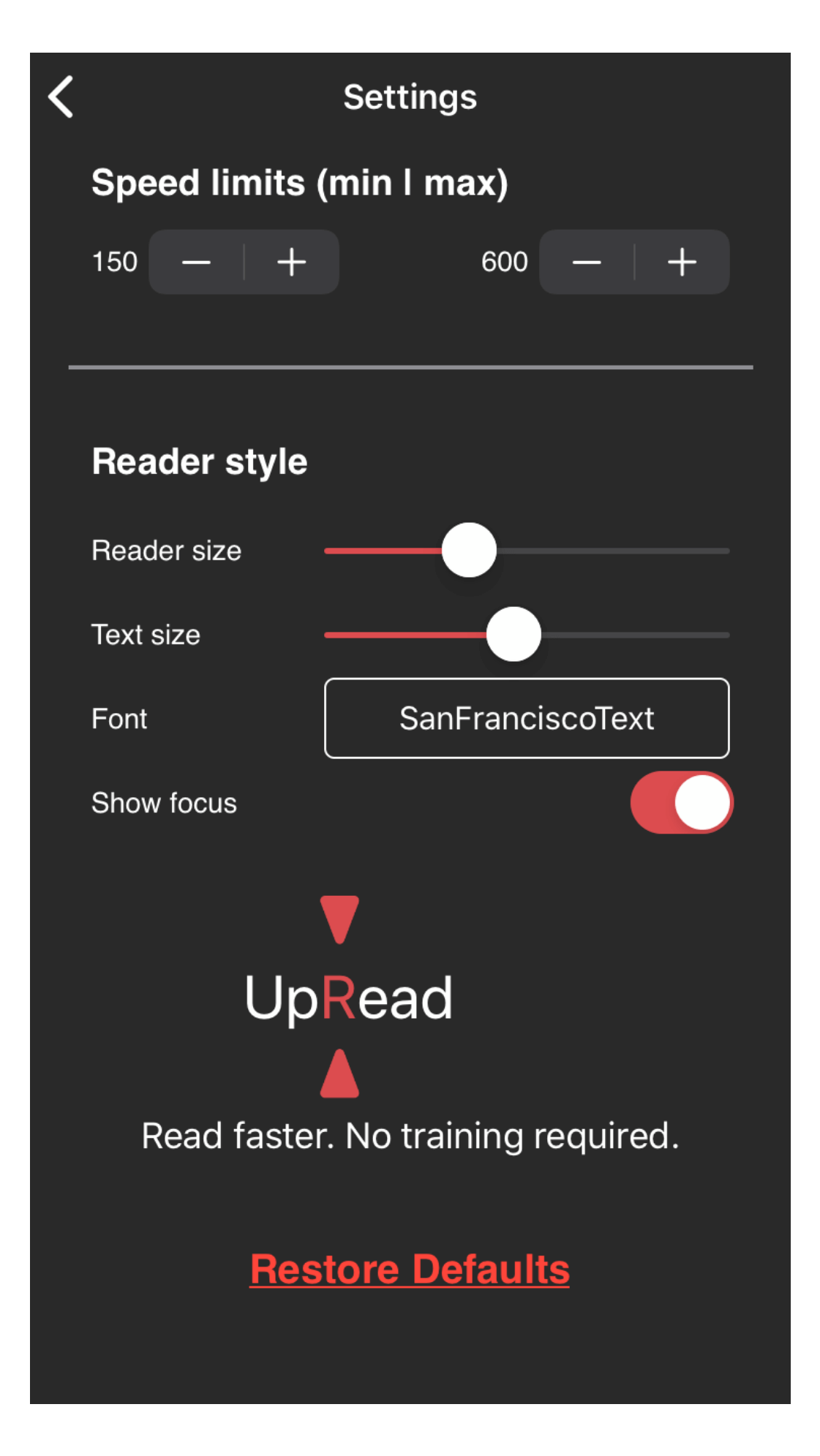
Task: Go back from Settings
Action: click(61, 97)
